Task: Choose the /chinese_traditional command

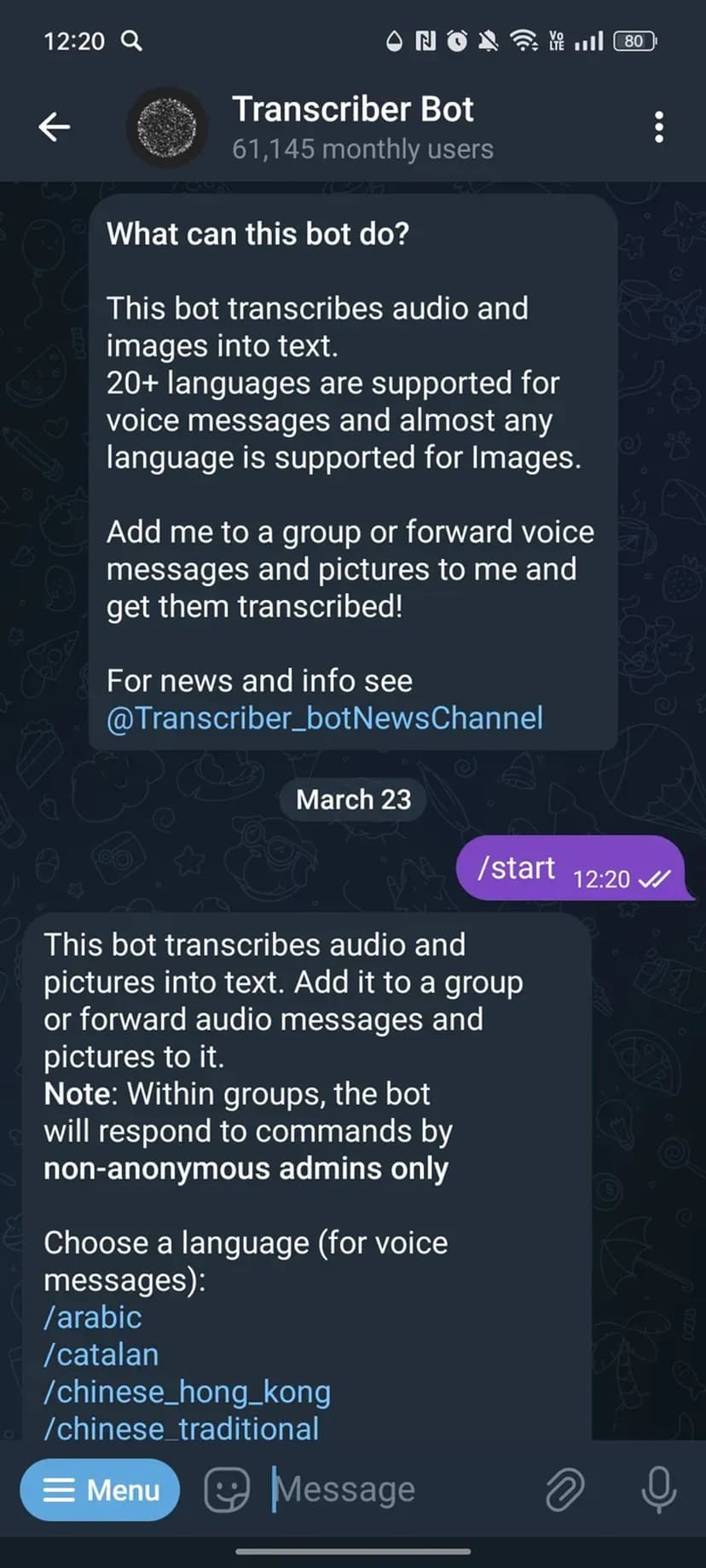Action: tap(182, 1428)
